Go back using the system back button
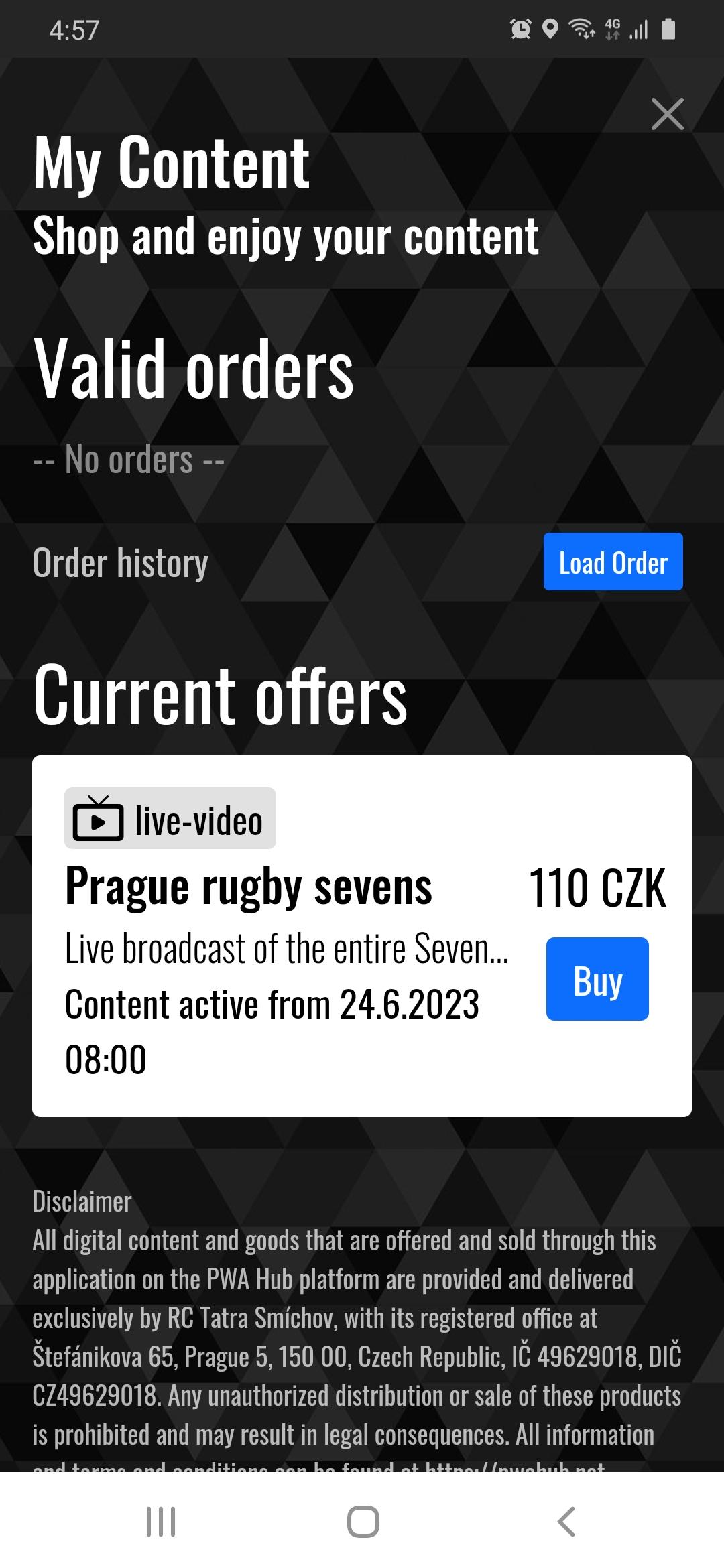Screen dimensions: 724x1568 pos(566,1521)
